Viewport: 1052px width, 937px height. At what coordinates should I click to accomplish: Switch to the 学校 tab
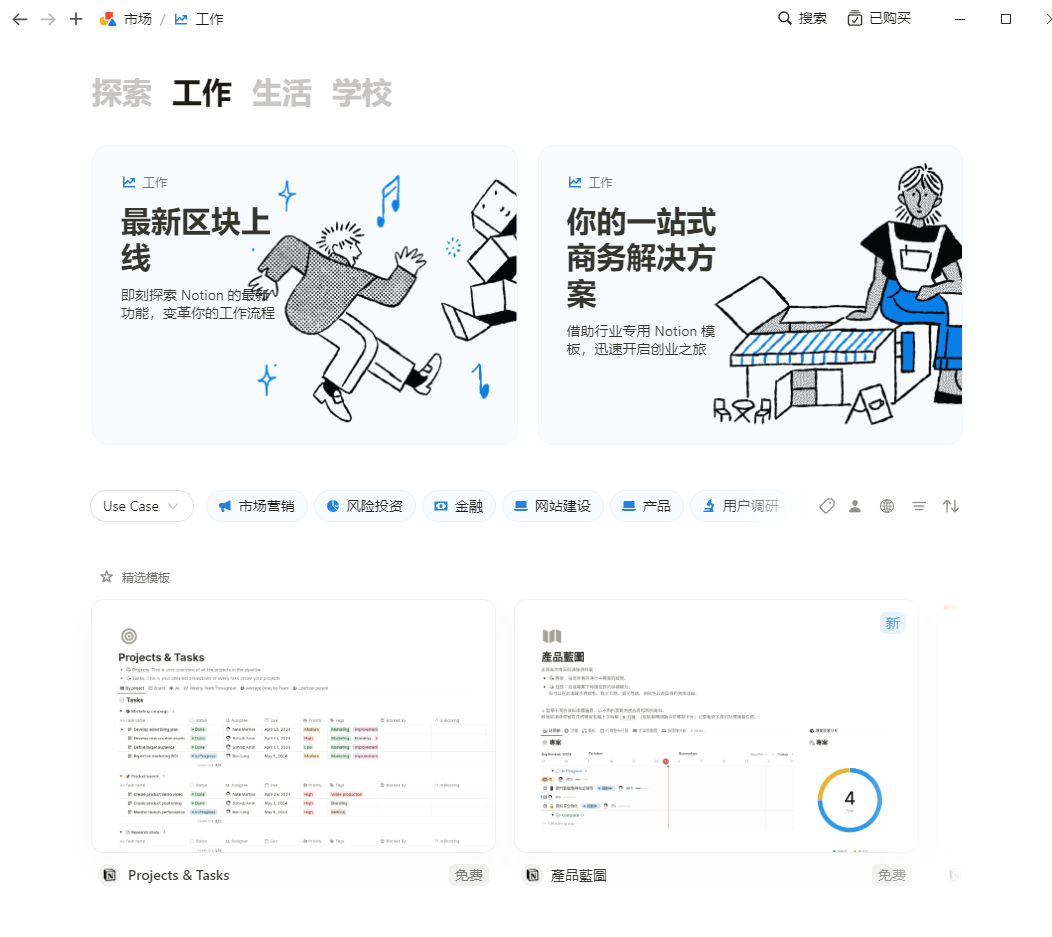pos(361,93)
